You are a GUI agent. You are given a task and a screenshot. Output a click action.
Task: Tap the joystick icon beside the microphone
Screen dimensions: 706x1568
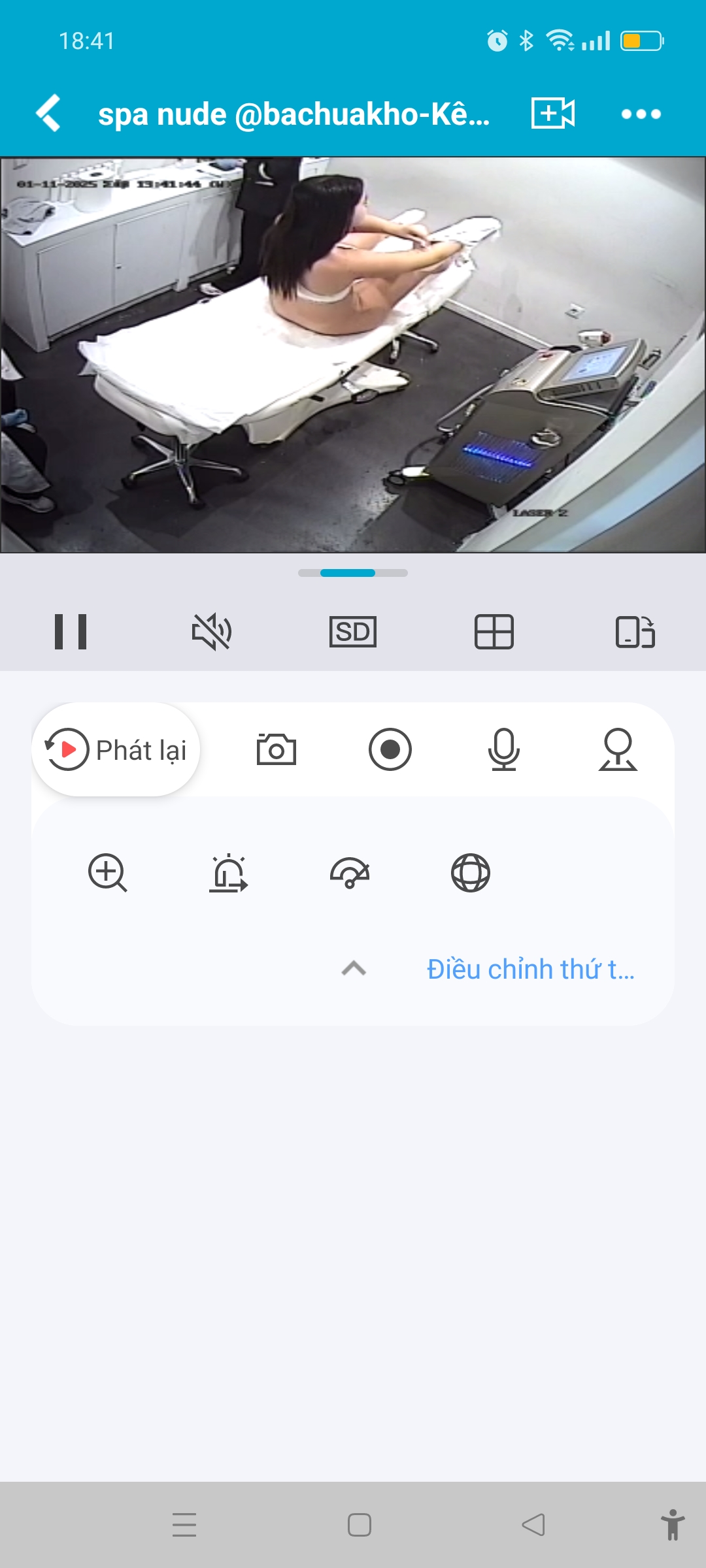click(x=618, y=749)
